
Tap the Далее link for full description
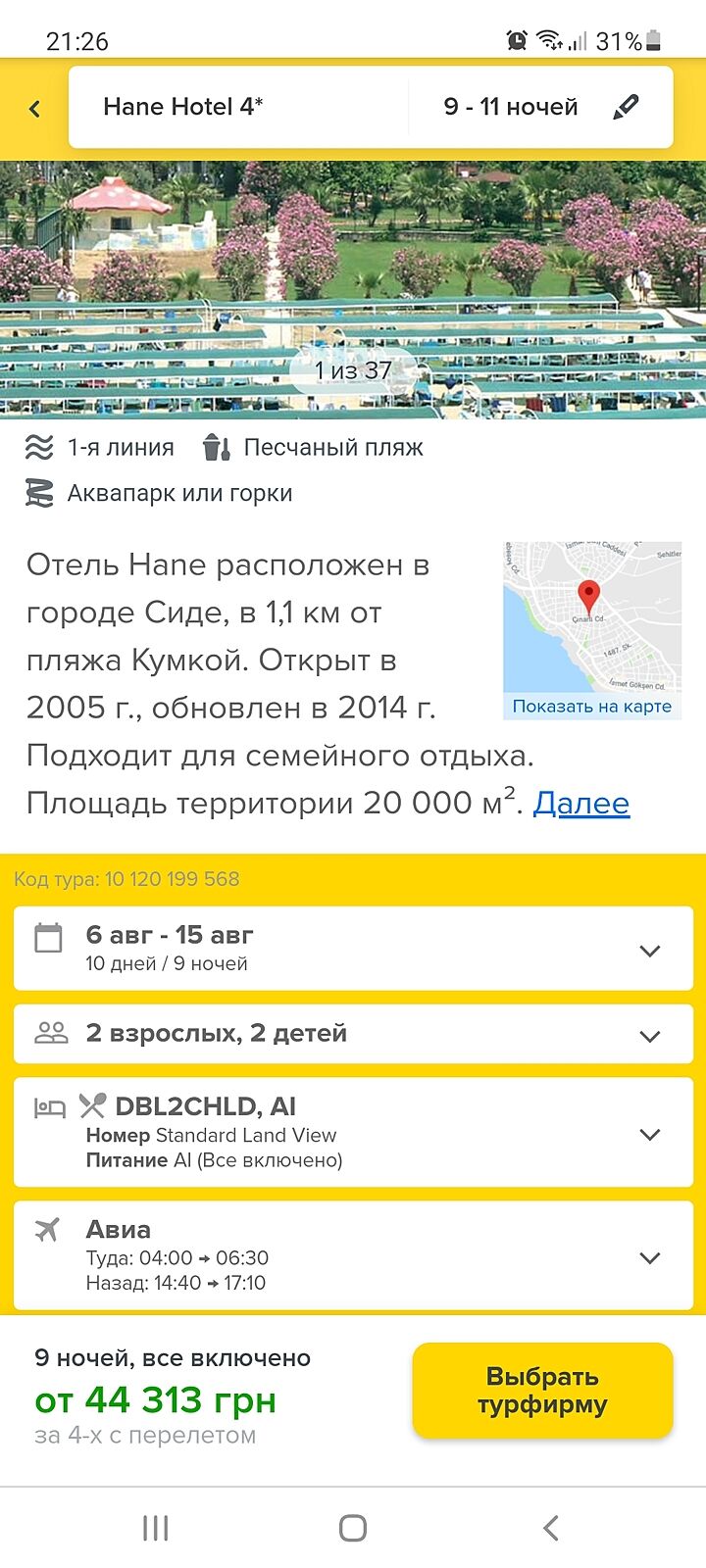pyautogui.click(x=580, y=804)
